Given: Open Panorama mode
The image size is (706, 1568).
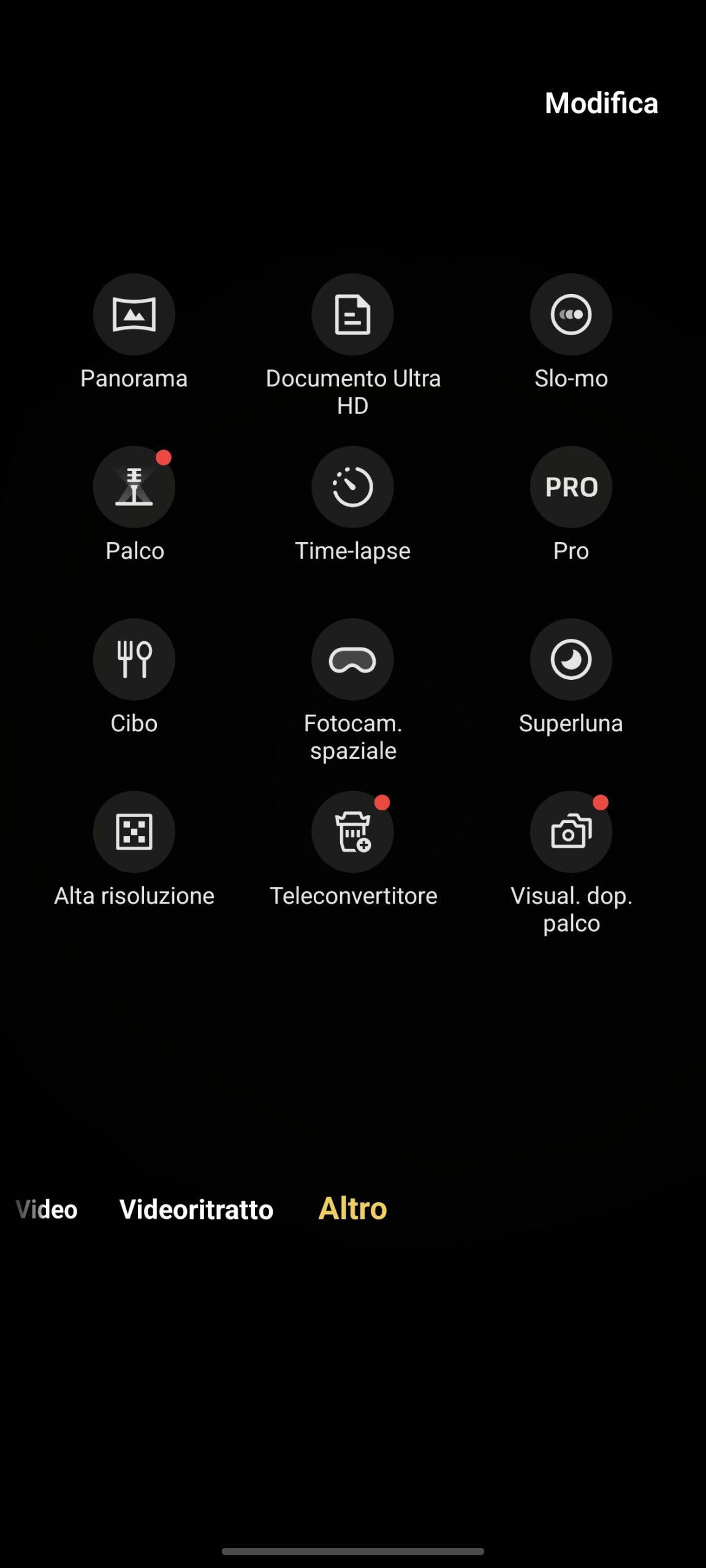Looking at the screenshot, I should [x=134, y=315].
